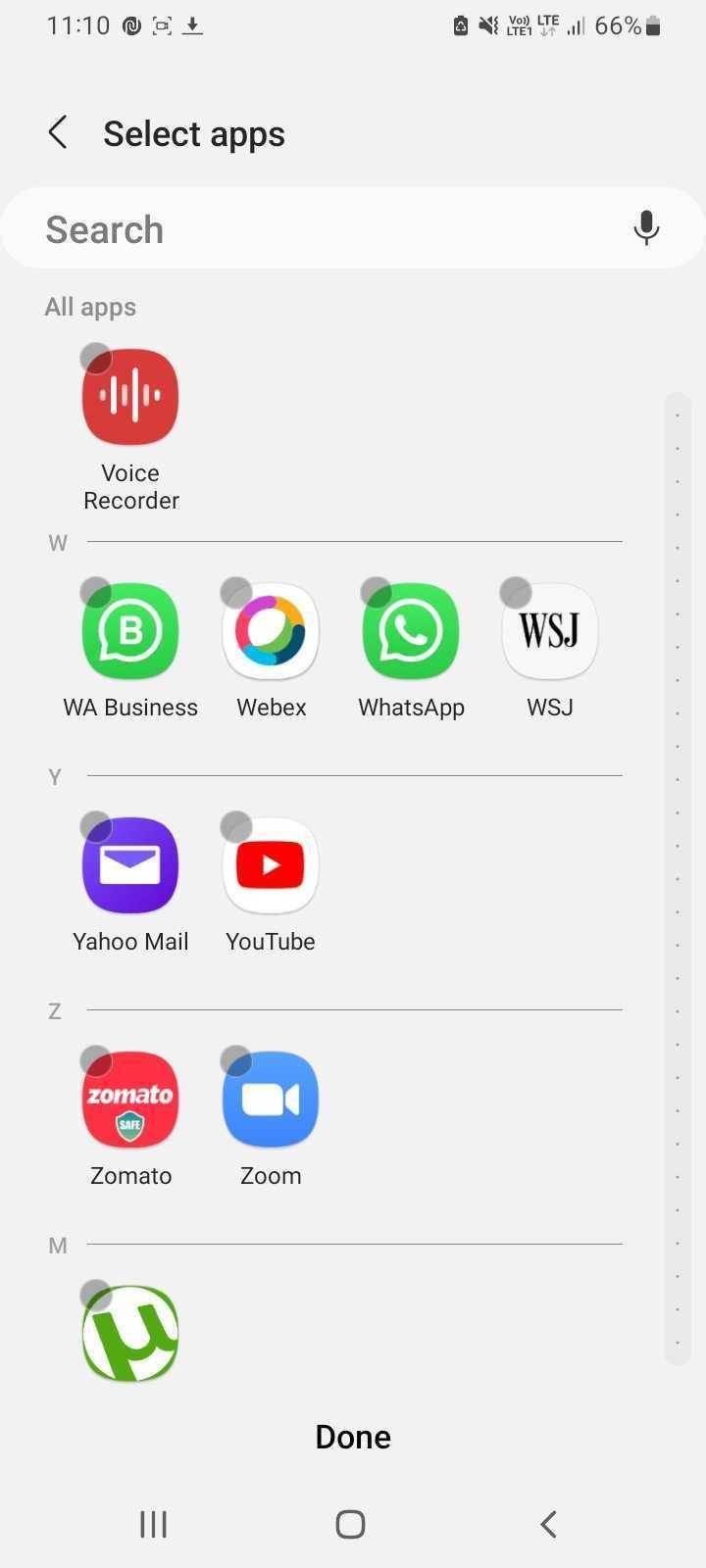Confirm selection with Done

point(353,1437)
